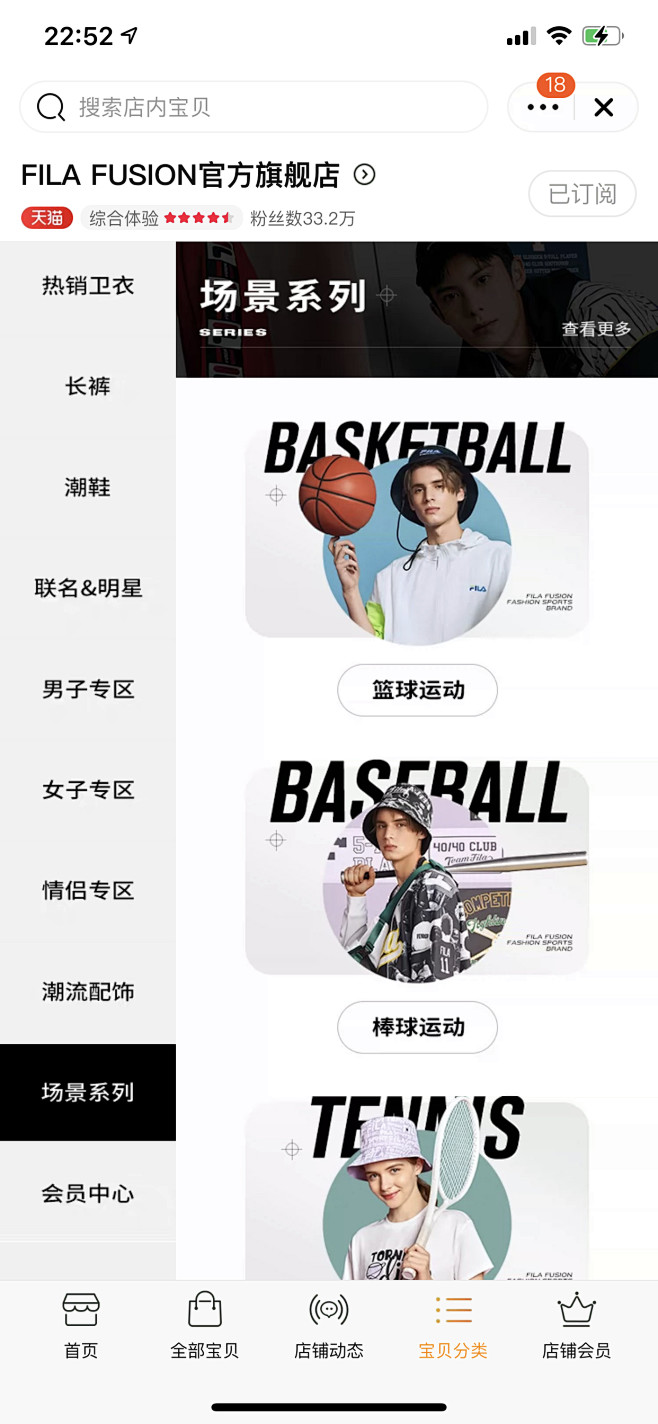Close the store page

click(x=604, y=108)
